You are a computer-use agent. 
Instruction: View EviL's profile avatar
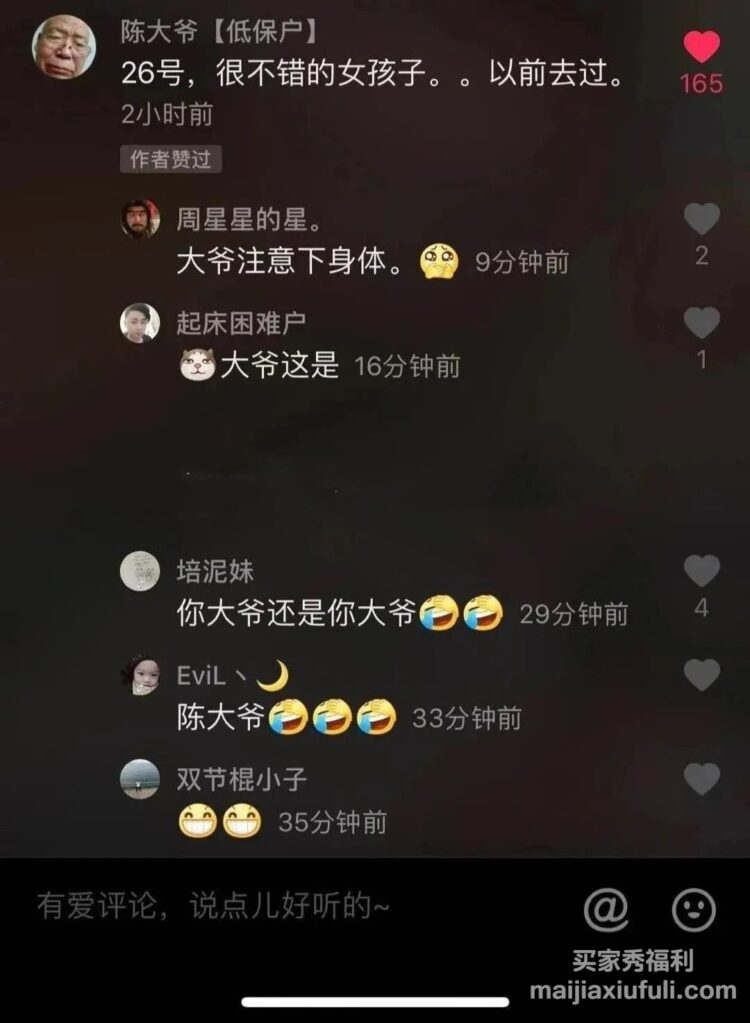[140, 675]
